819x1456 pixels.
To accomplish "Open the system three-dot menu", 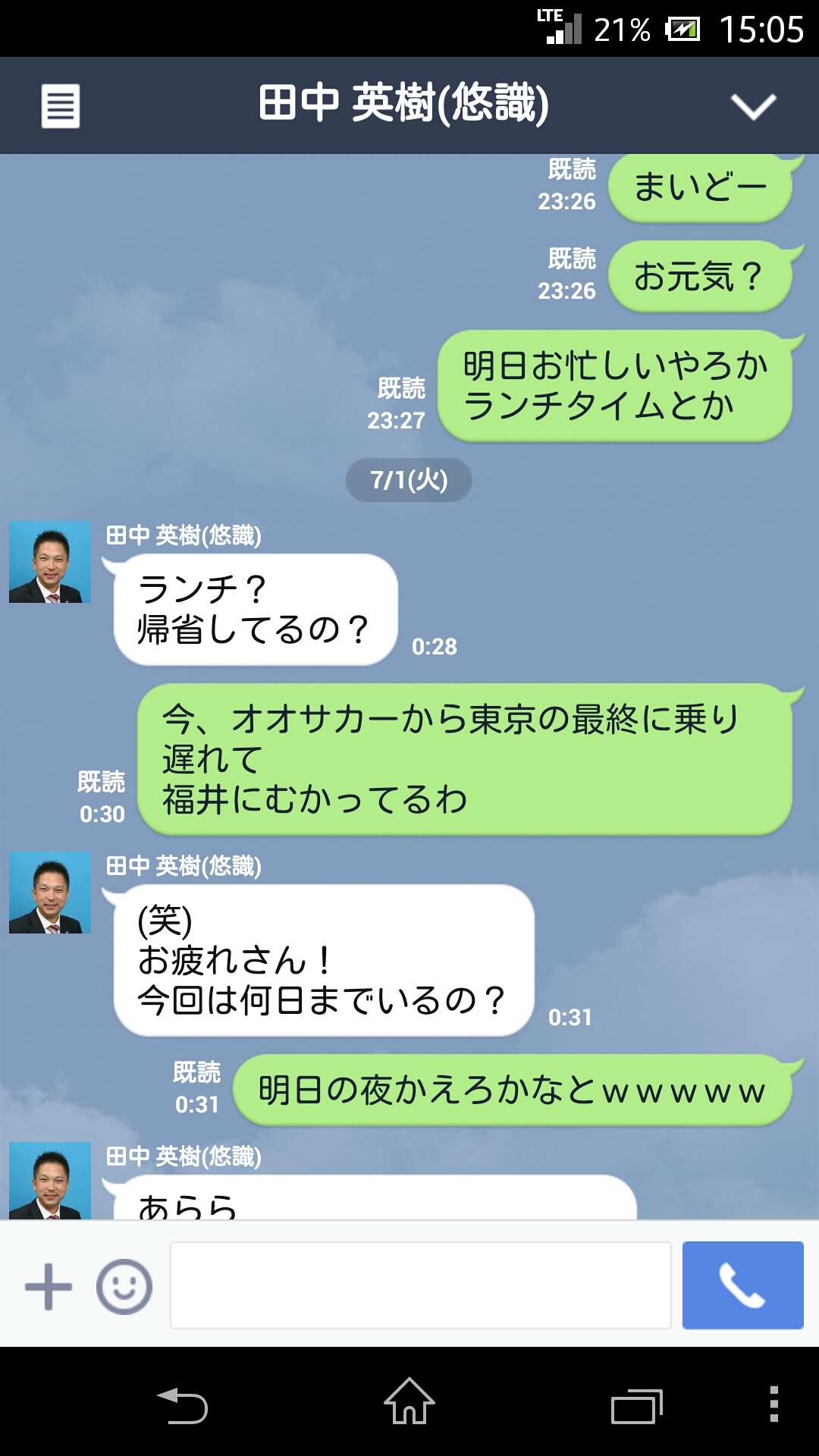I will (x=773, y=1404).
